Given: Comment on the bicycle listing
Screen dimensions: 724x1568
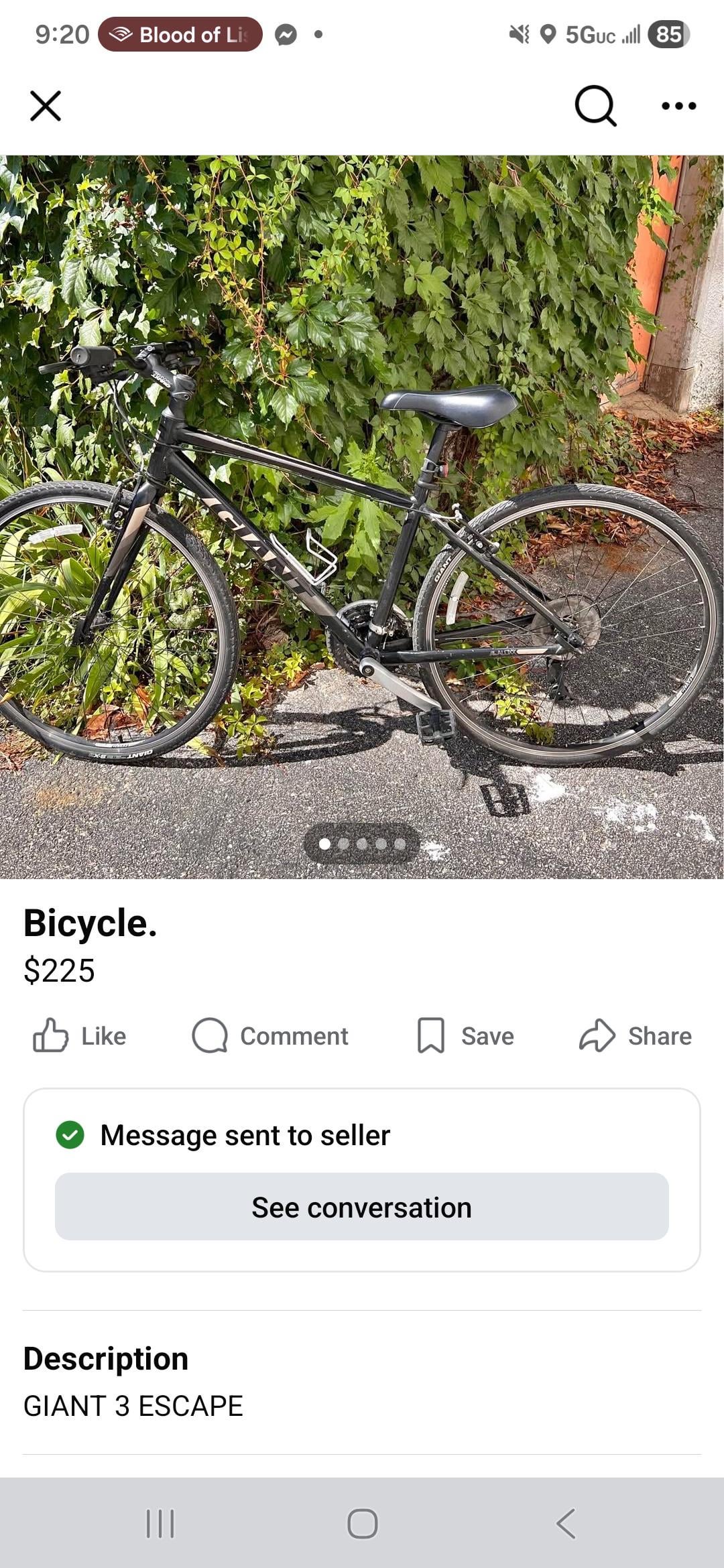Looking at the screenshot, I should click(270, 1036).
